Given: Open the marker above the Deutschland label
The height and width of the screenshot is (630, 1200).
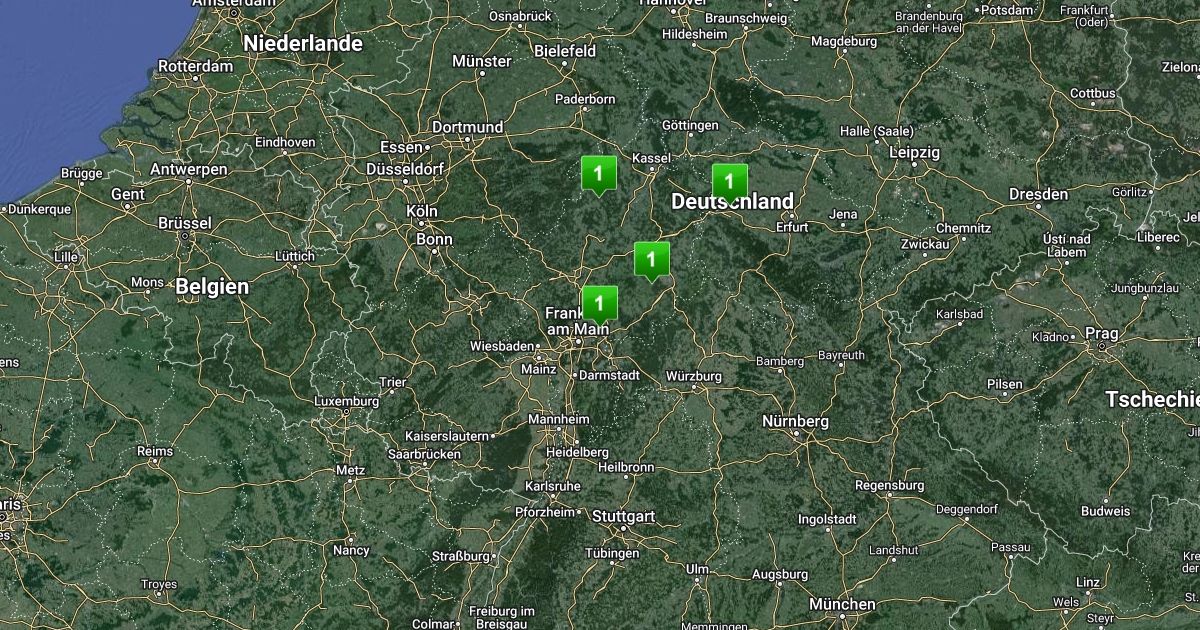Looking at the screenshot, I should (x=729, y=181).
